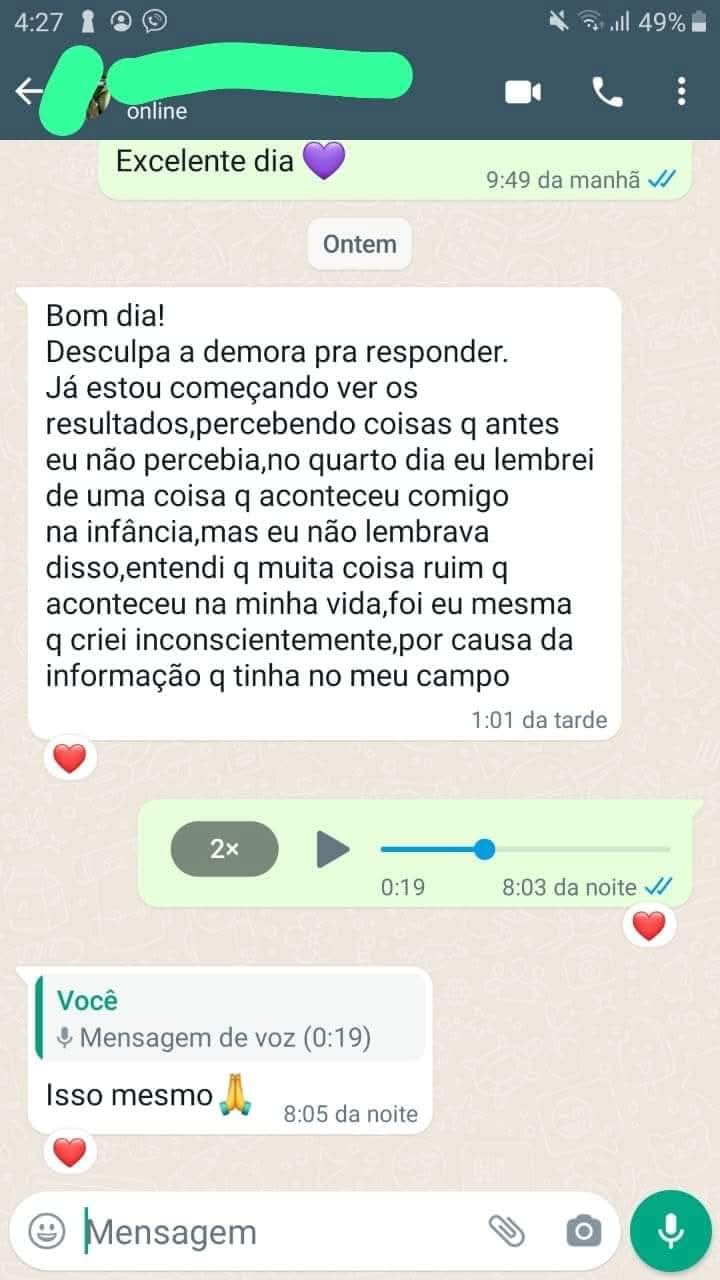Screen dimensions: 720x1280
Task: Attach a file with the paperclip
Action: click(x=507, y=1231)
